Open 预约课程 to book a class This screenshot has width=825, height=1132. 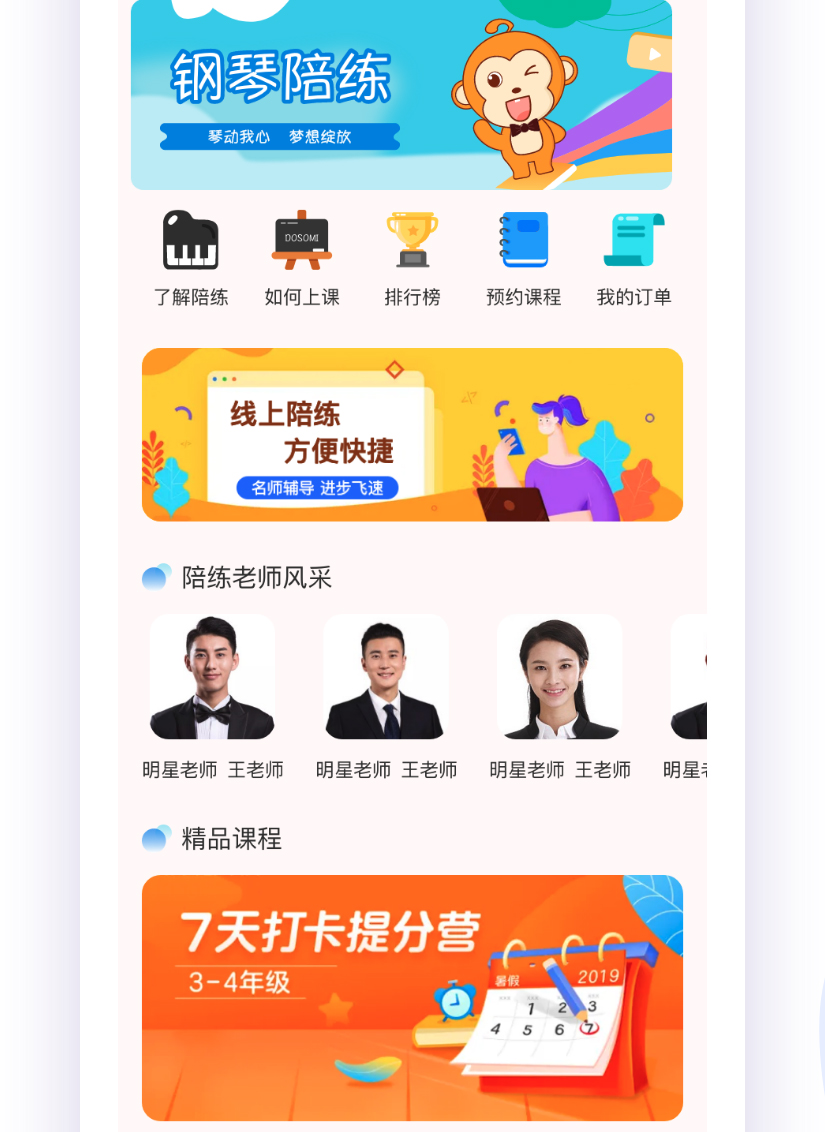tap(523, 241)
